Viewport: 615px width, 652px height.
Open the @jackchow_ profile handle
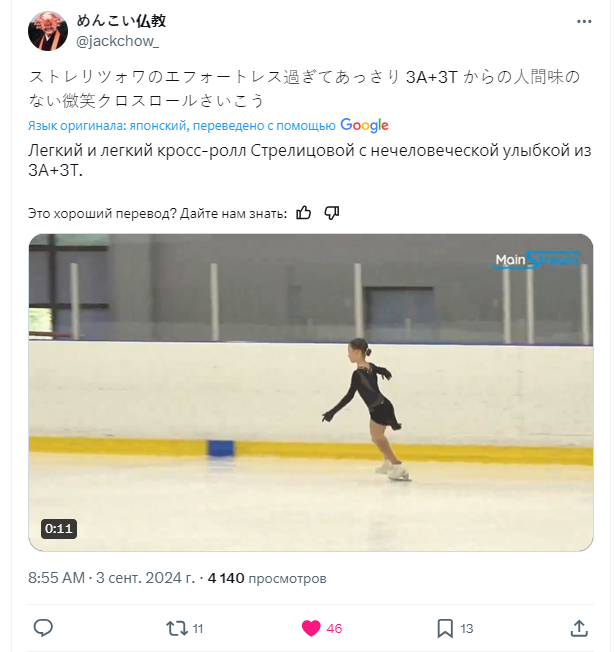[117, 40]
